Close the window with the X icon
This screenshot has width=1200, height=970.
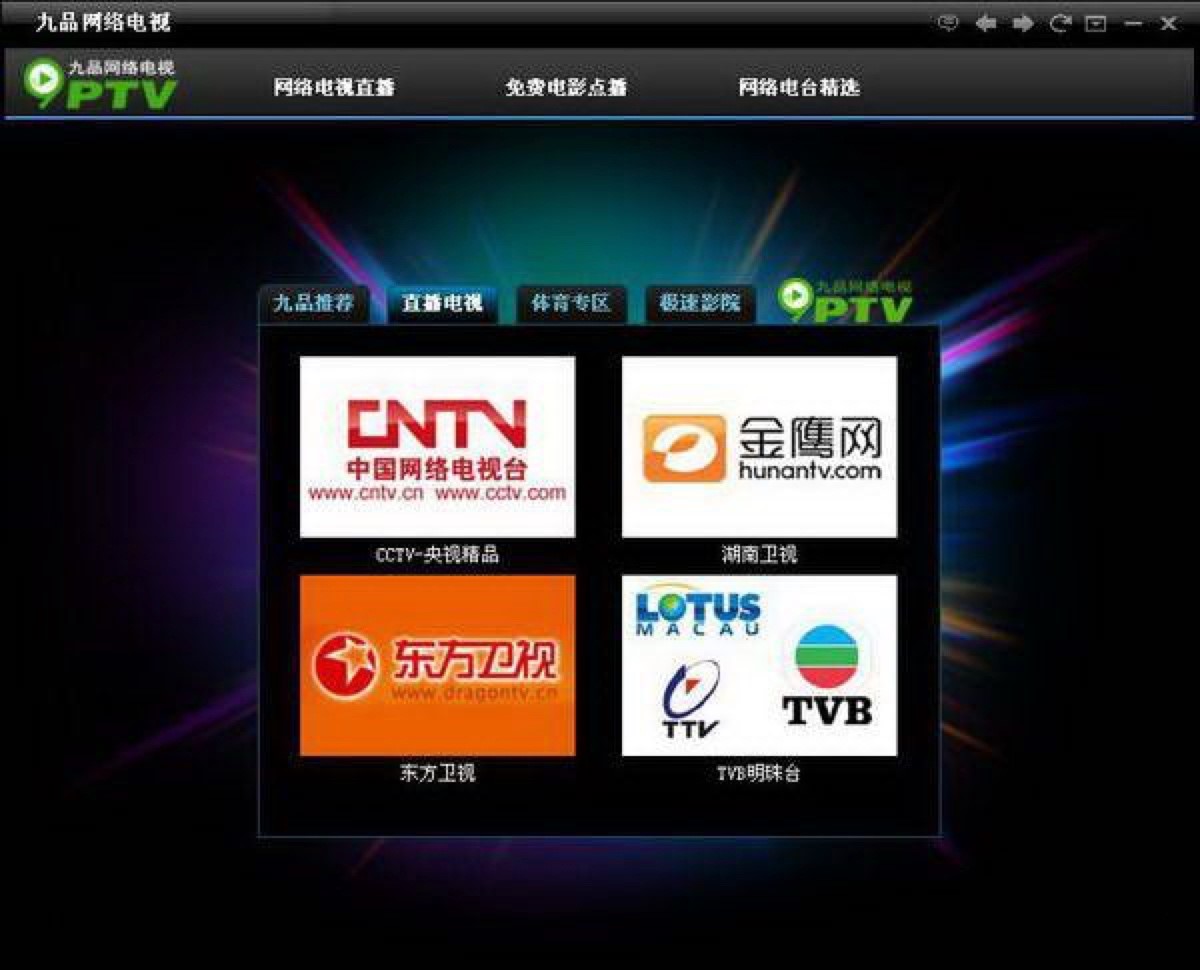tap(1168, 24)
